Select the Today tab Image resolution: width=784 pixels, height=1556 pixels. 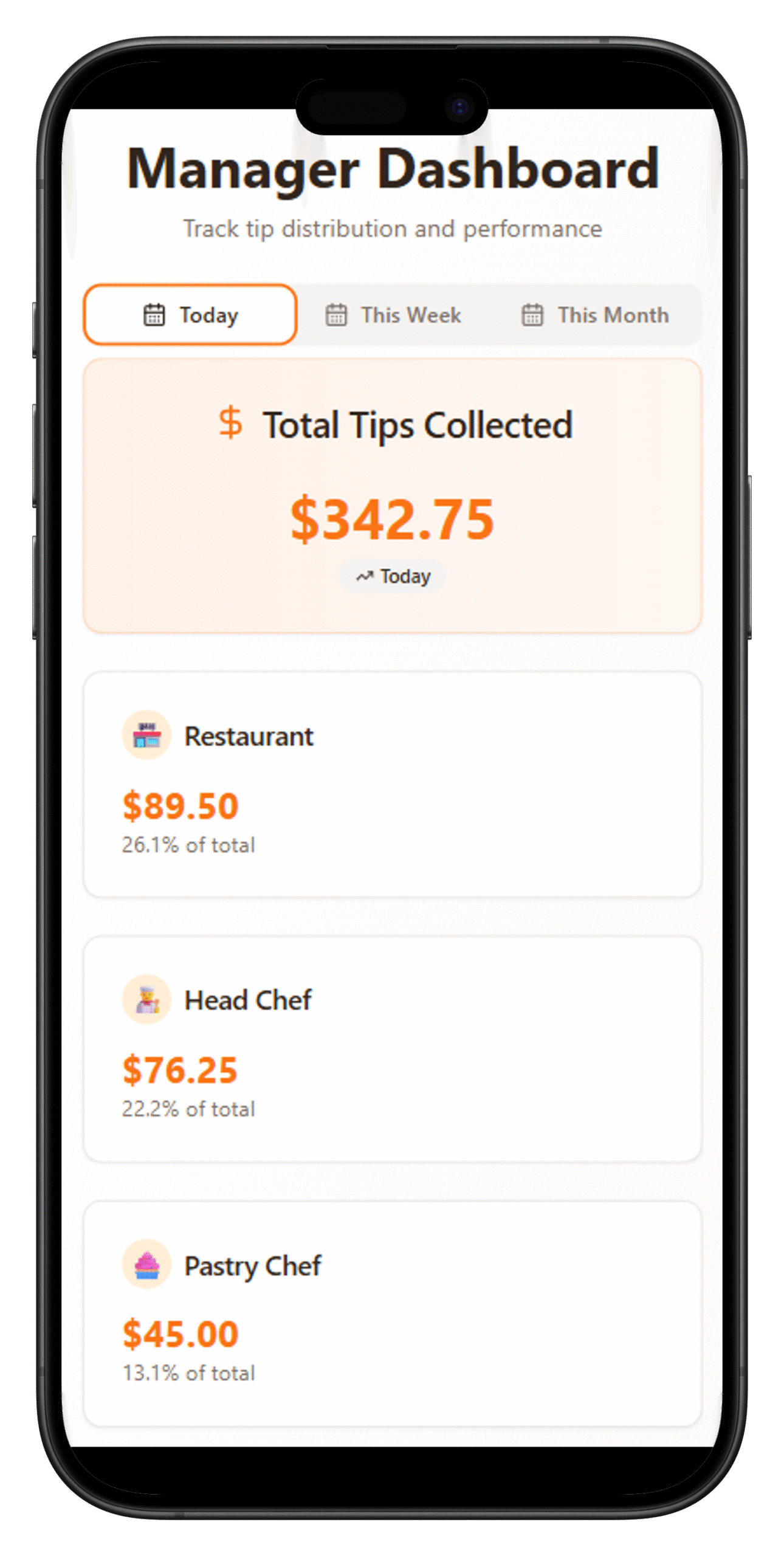[190, 314]
